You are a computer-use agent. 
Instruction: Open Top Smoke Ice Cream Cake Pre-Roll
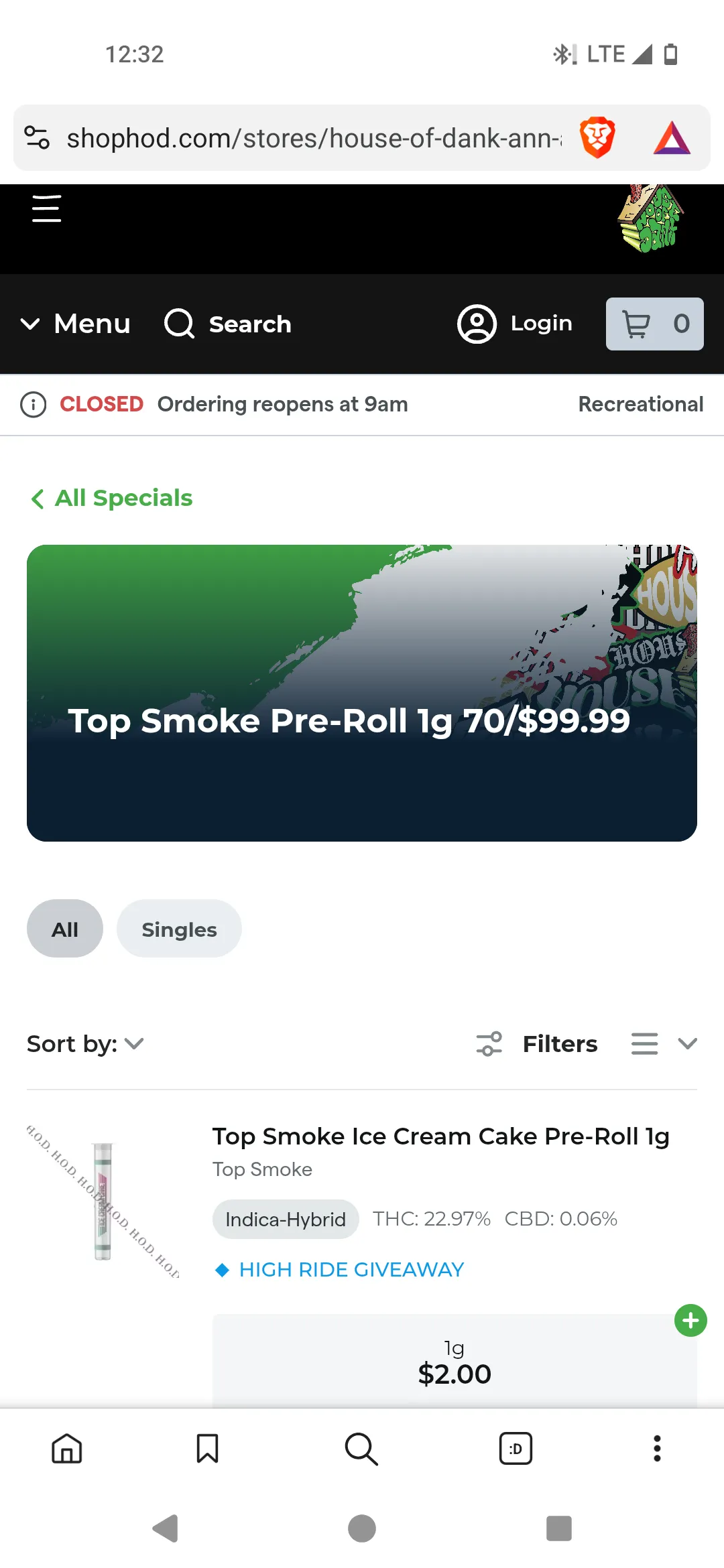(x=440, y=1136)
